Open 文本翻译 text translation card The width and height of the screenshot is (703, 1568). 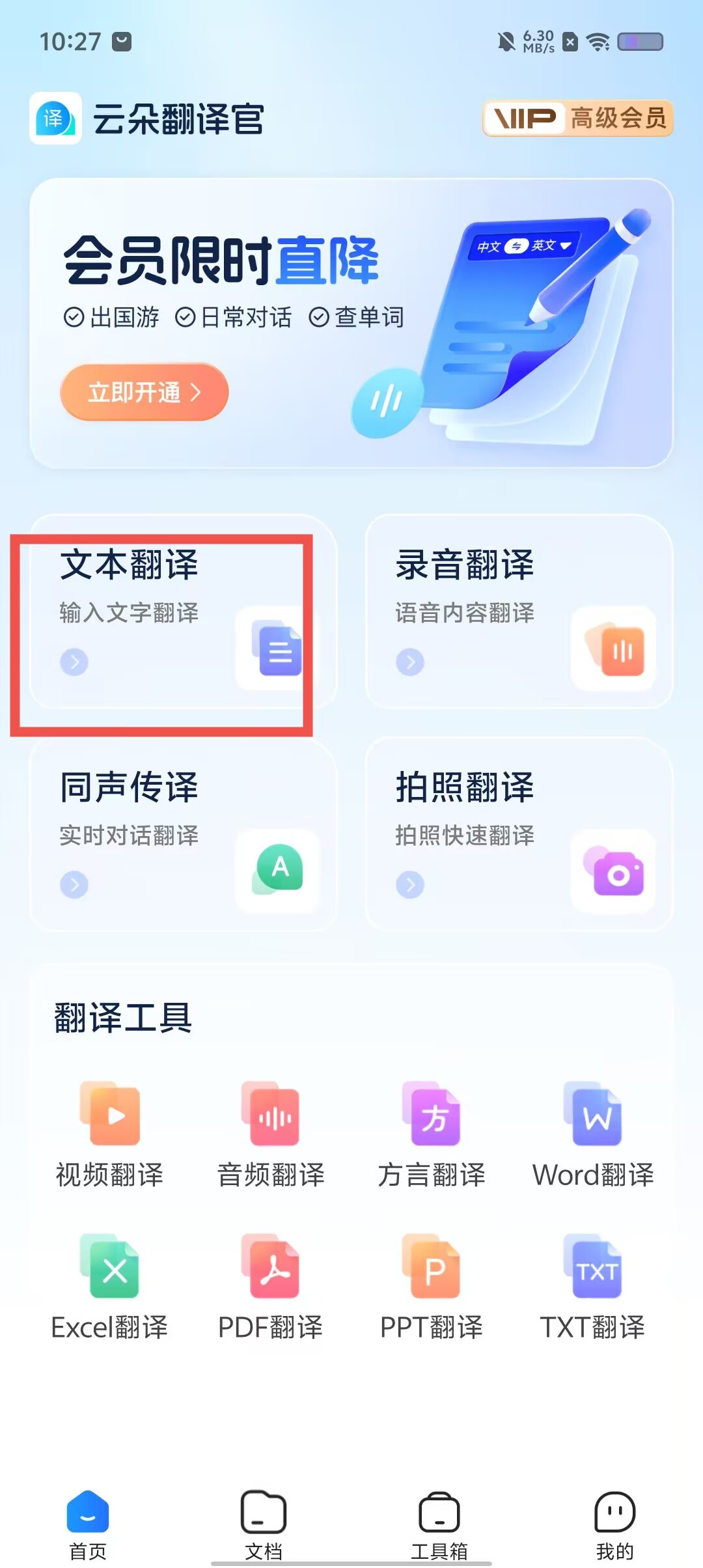pos(182,612)
